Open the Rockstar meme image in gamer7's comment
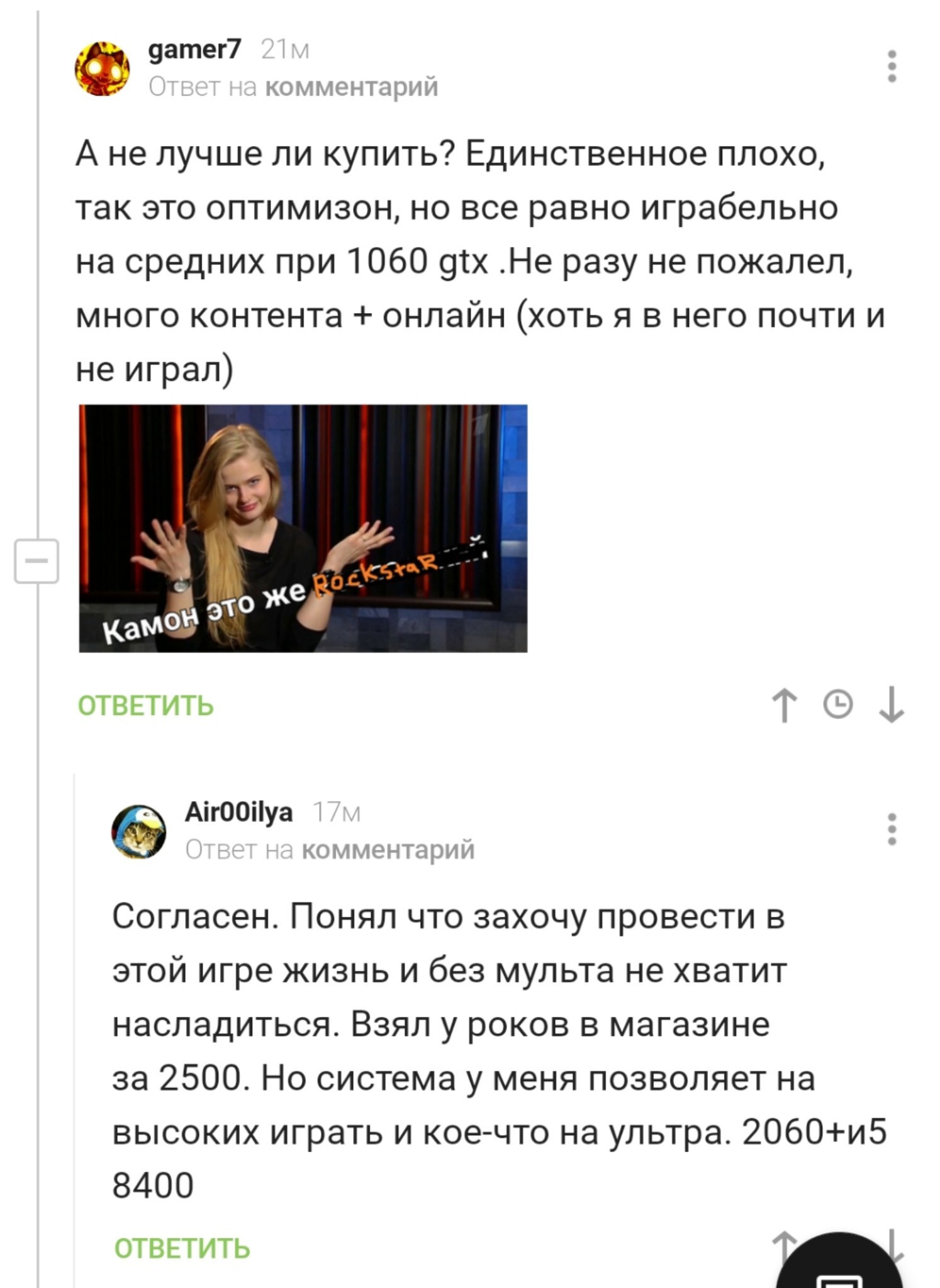 (x=303, y=528)
